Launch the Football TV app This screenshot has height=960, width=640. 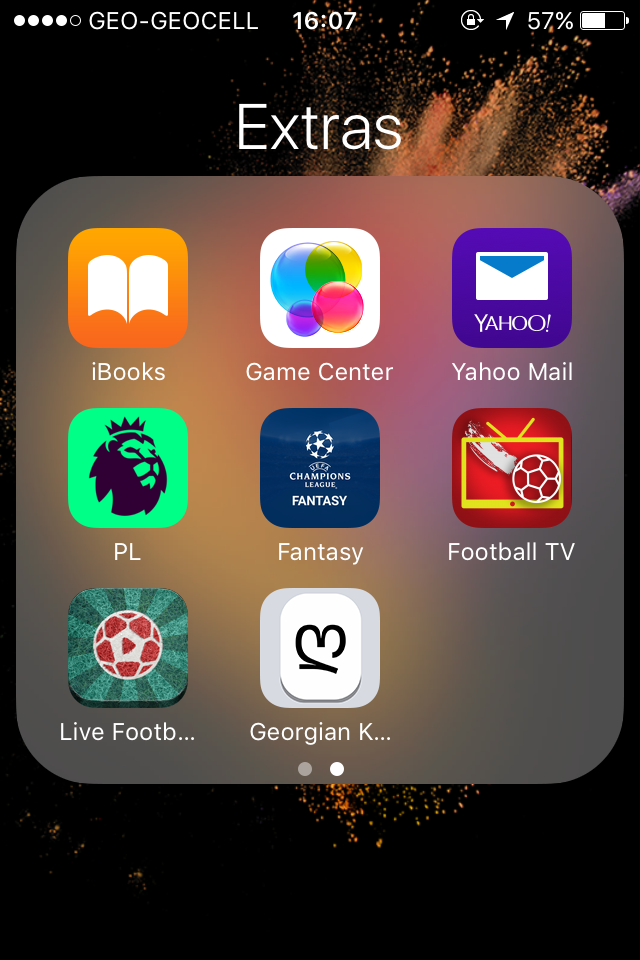512,468
